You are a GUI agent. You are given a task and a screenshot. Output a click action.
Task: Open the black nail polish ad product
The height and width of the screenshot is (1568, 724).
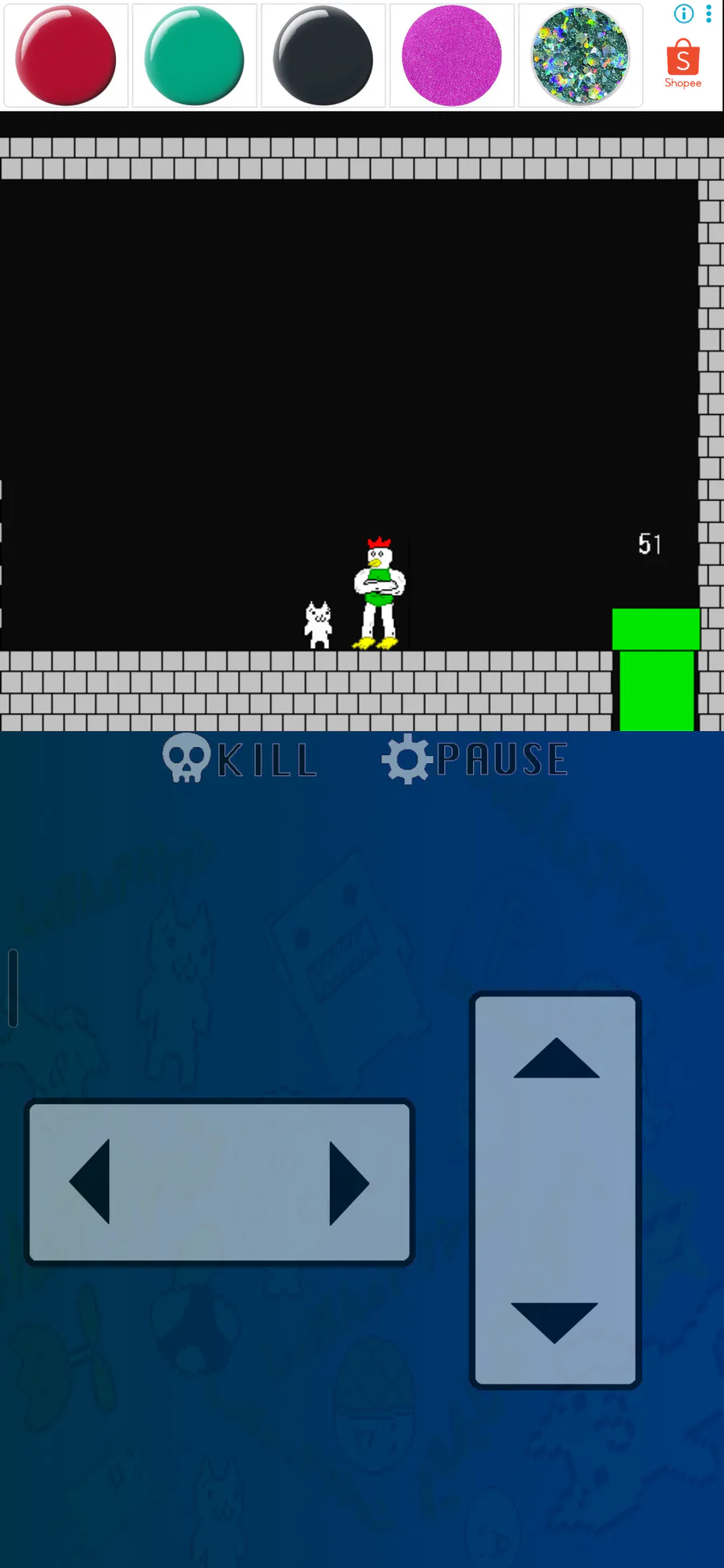[x=323, y=55]
